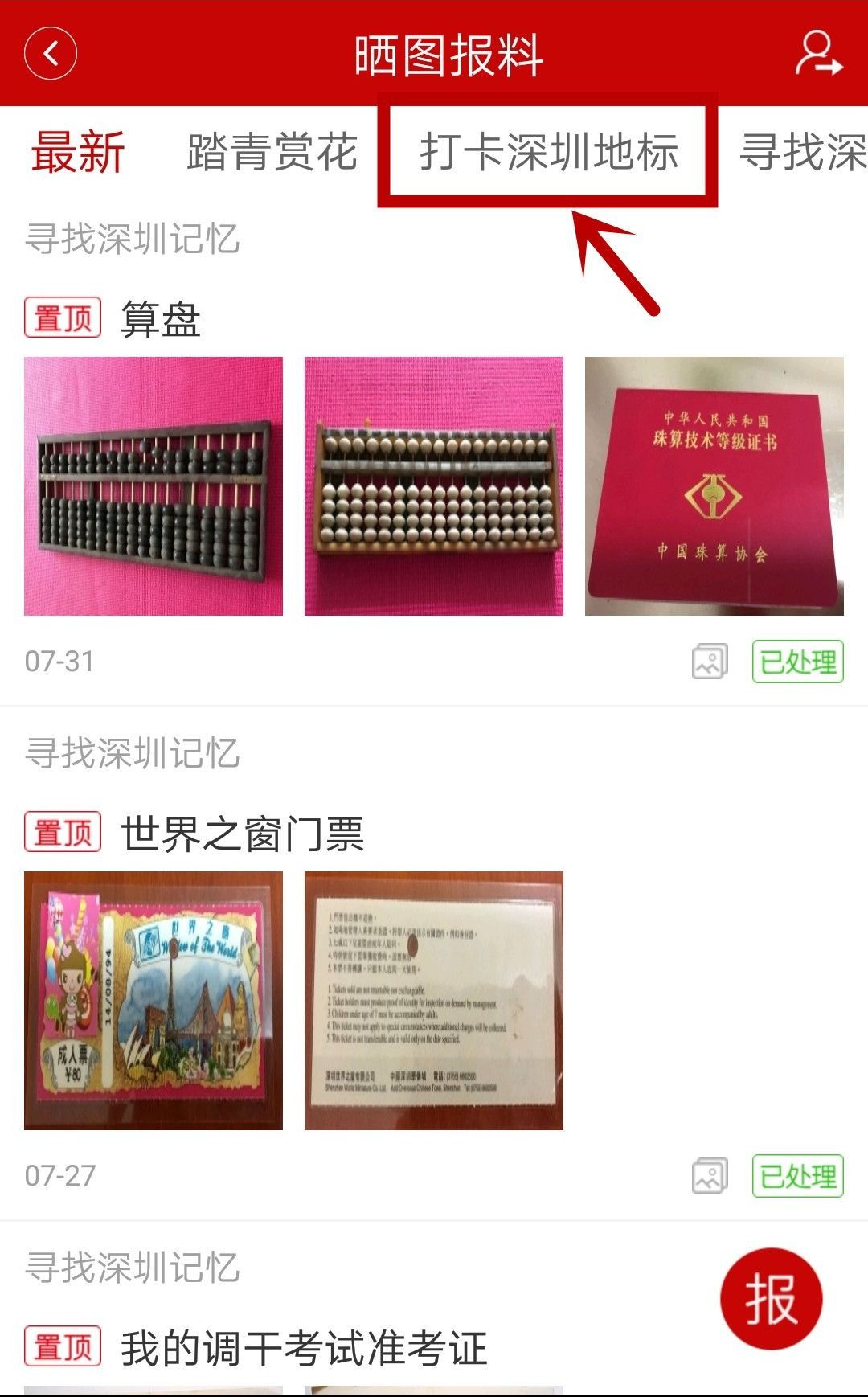The height and width of the screenshot is (1397, 868).
Task: Open the partially visible 寻找深 tab
Action: point(802,152)
